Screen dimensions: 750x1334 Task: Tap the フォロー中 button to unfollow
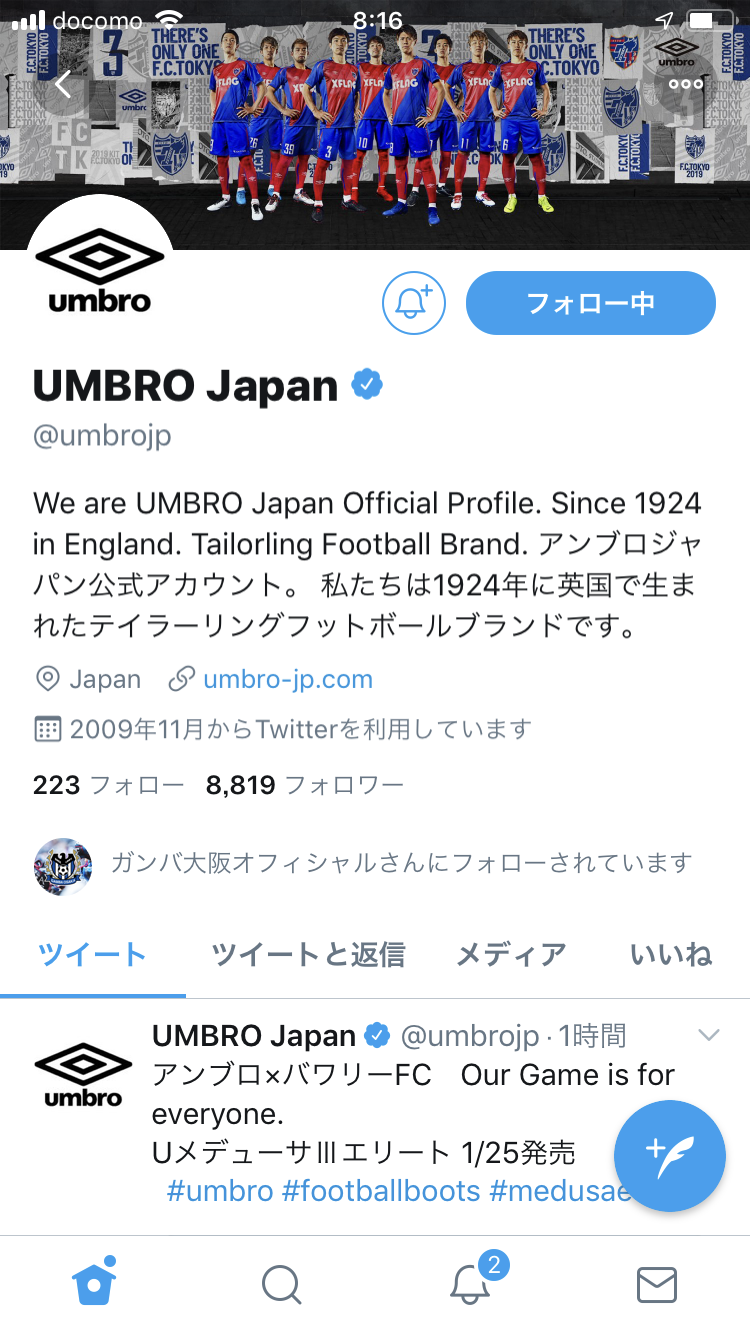pos(590,303)
